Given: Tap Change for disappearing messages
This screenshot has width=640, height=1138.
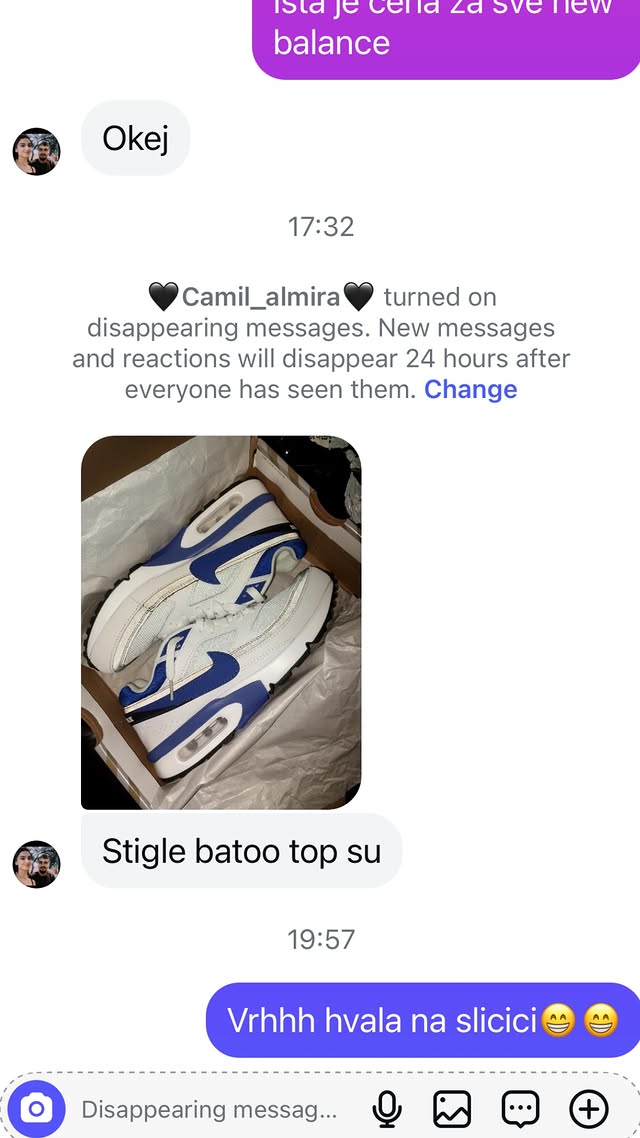Looking at the screenshot, I should [471, 389].
